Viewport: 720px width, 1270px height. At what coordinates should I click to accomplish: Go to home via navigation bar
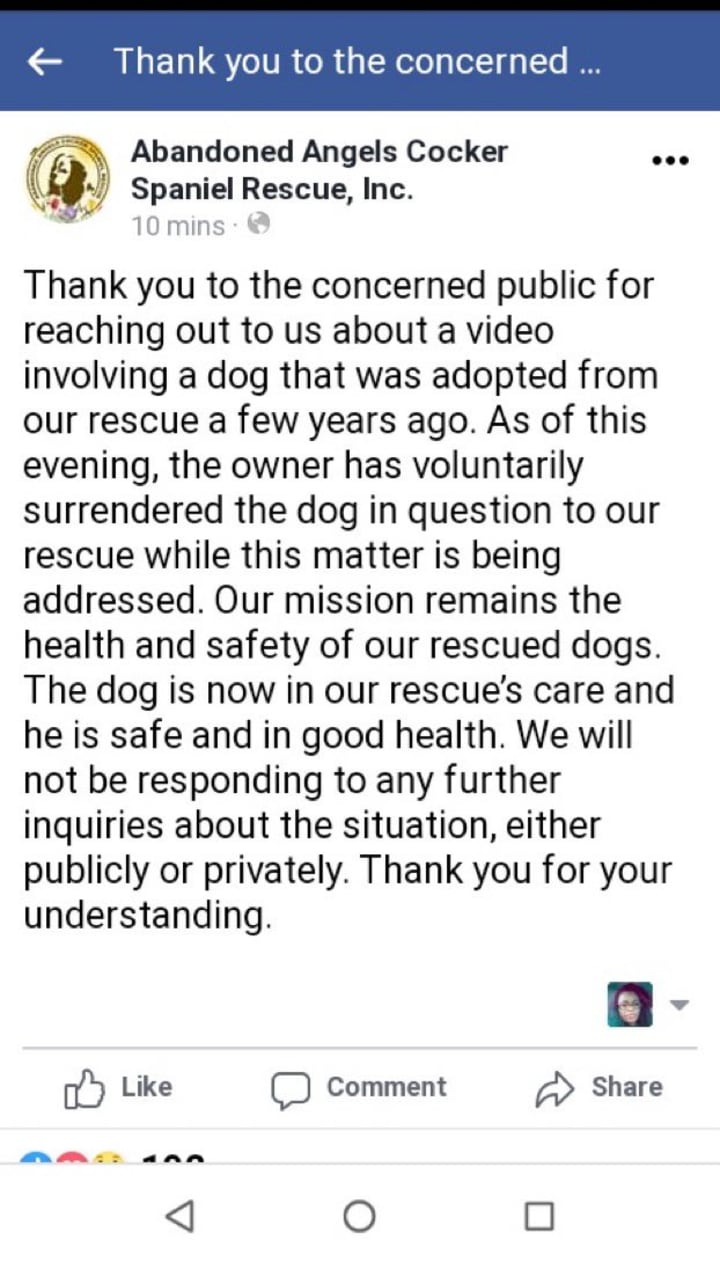(359, 1216)
